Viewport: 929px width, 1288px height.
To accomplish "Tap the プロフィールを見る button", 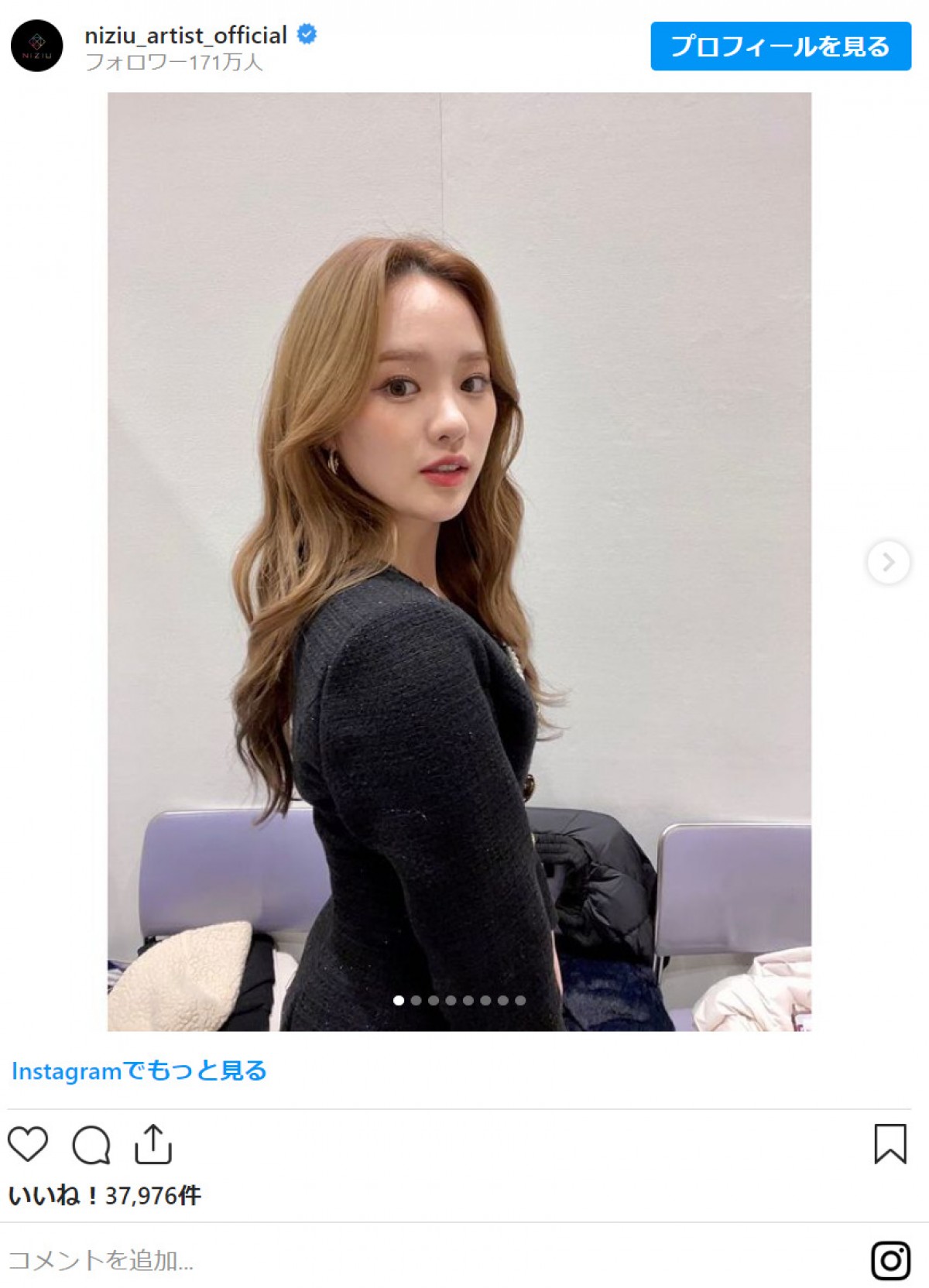I will click(780, 46).
